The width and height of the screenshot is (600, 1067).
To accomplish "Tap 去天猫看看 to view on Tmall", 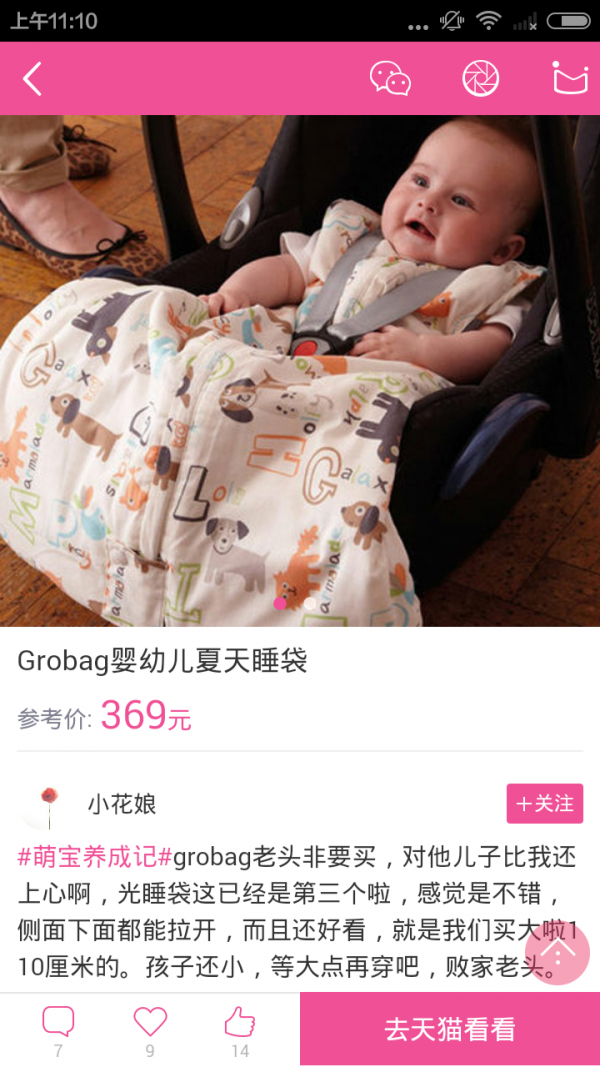I will 450,1030.
